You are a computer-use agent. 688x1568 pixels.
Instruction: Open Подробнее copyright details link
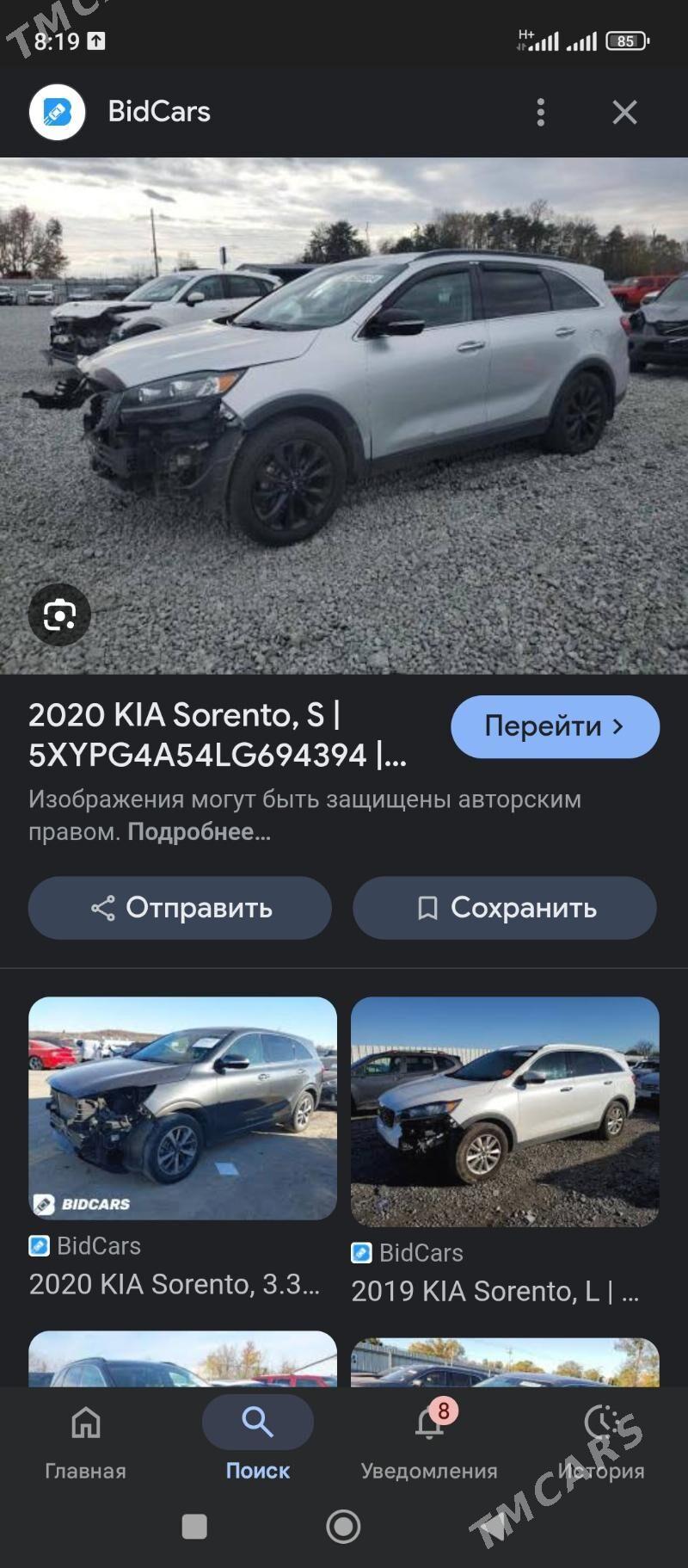[196, 834]
